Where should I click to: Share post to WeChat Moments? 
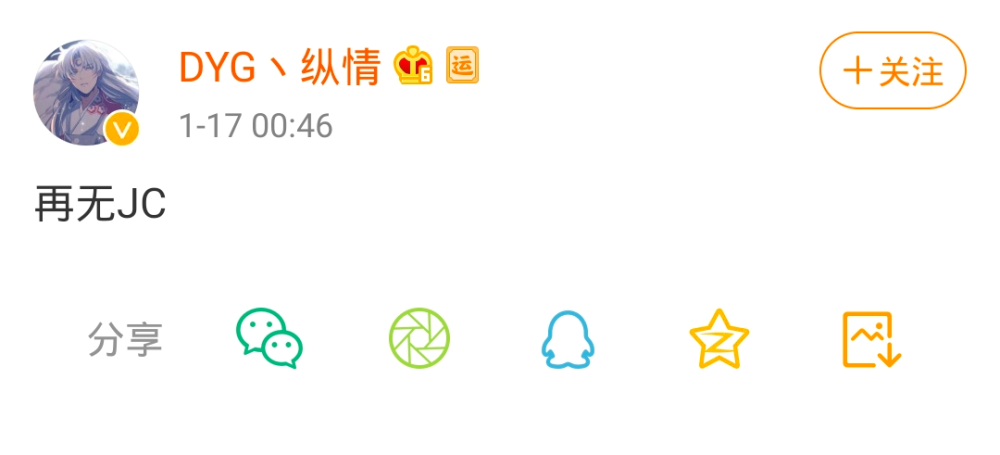click(x=419, y=339)
